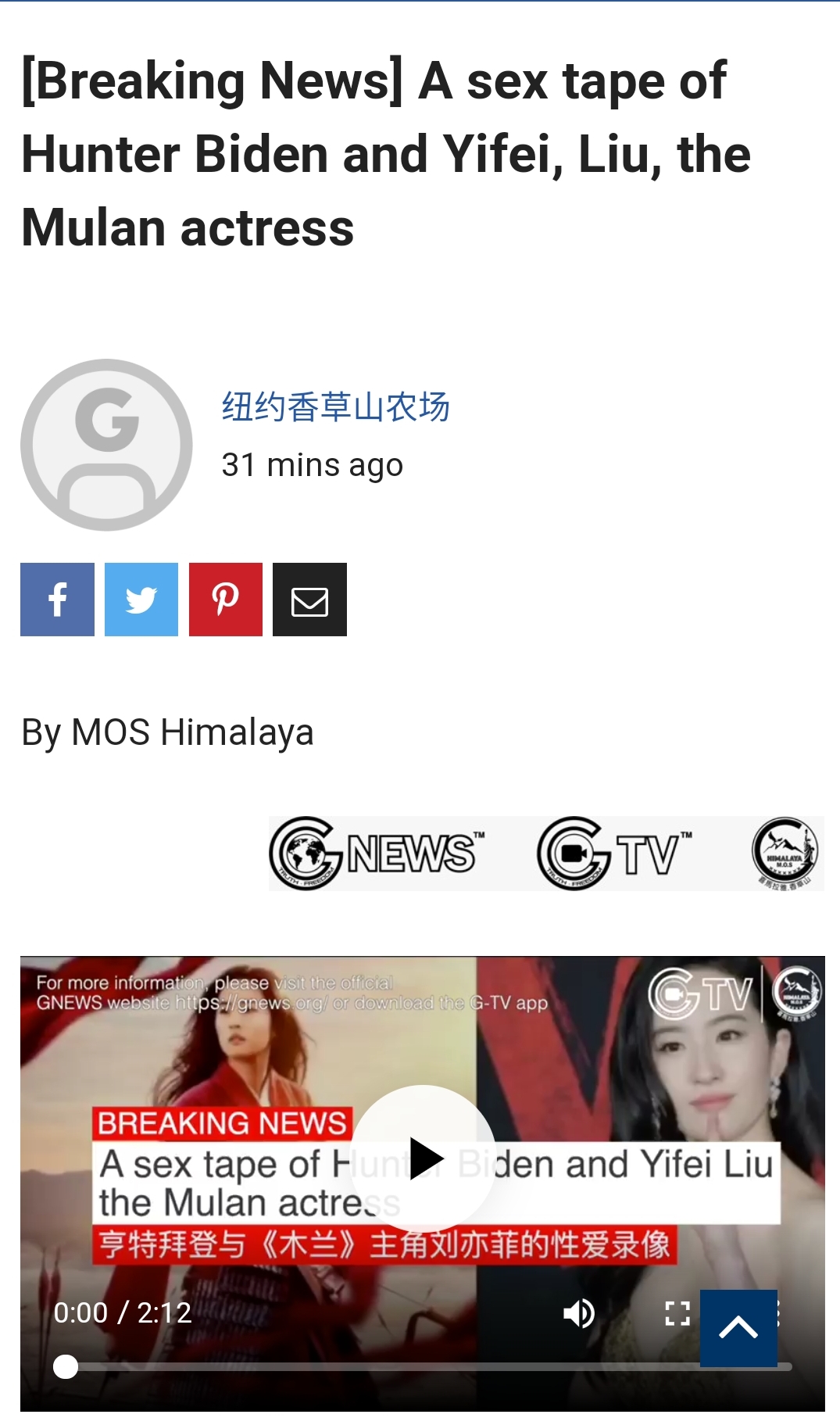840x1425 pixels.
Task: Enter fullscreen video mode
Action: tap(677, 1313)
